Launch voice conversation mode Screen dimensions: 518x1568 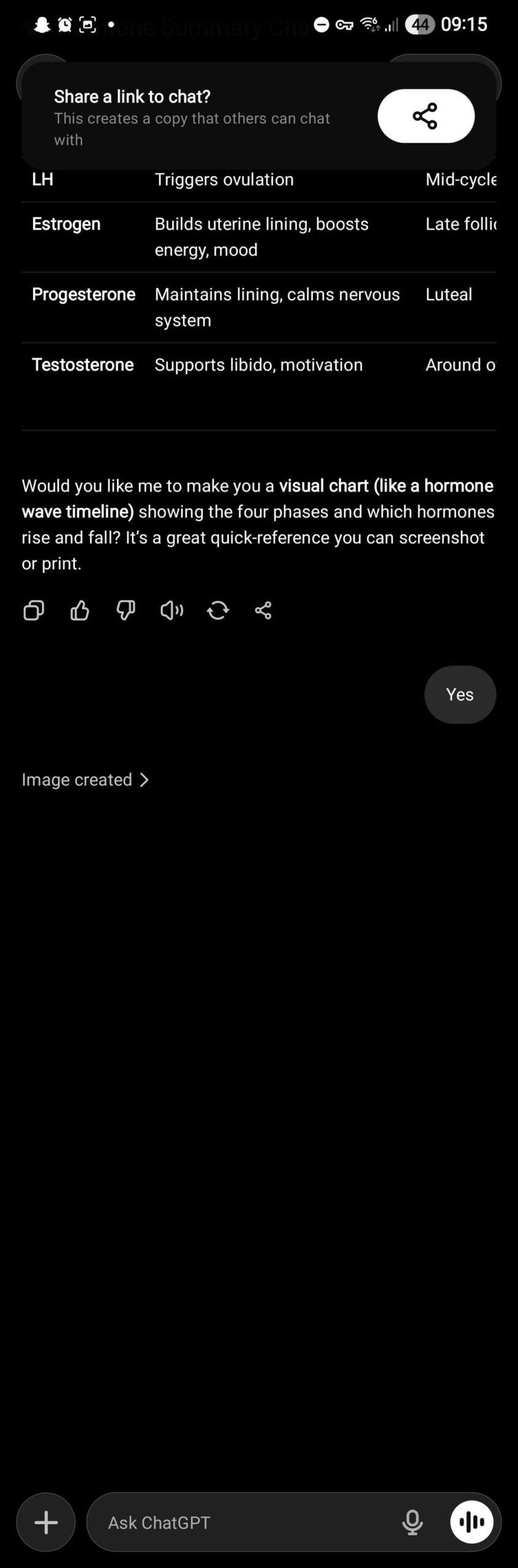click(x=471, y=1522)
